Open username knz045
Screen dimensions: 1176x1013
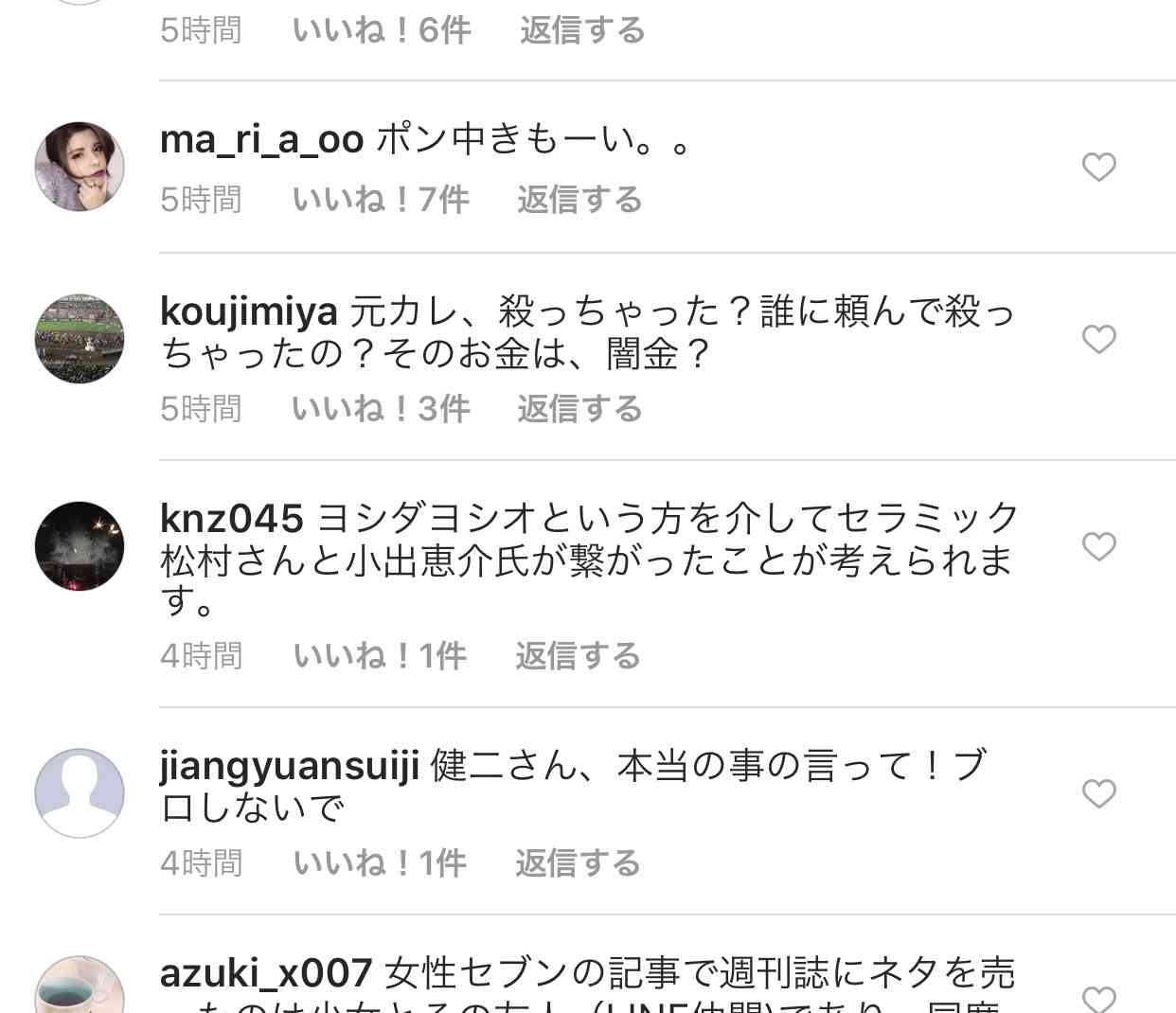click(232, 519)
